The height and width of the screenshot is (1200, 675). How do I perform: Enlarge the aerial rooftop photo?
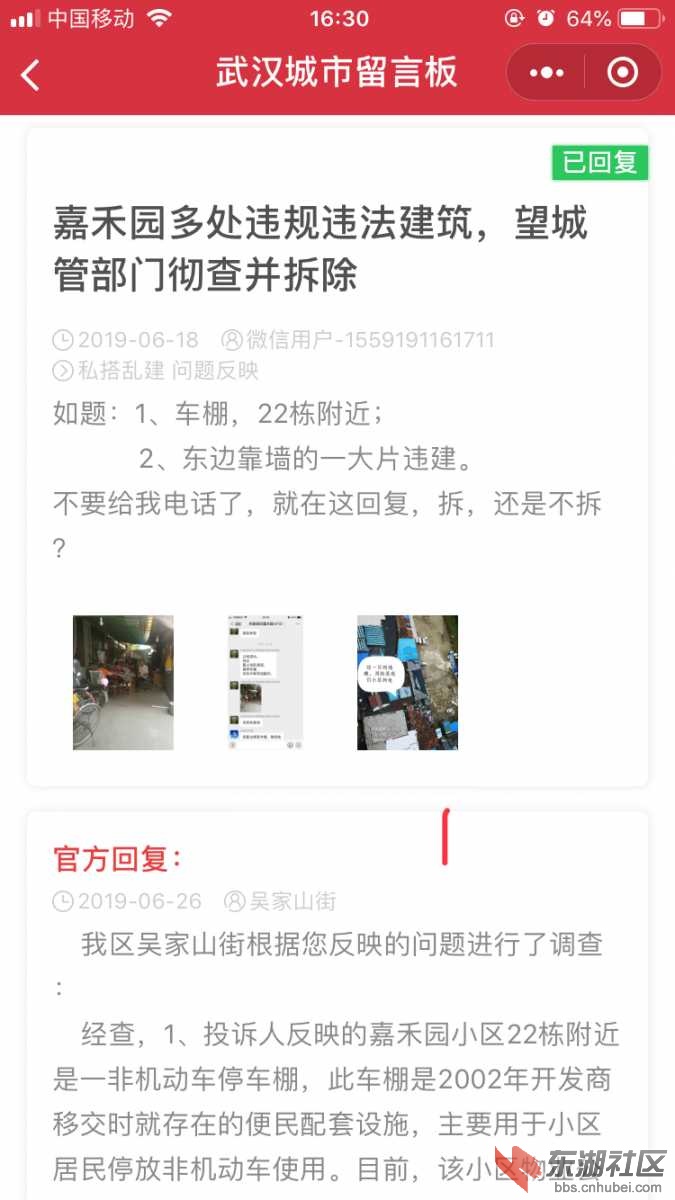[x=407, y=682]
